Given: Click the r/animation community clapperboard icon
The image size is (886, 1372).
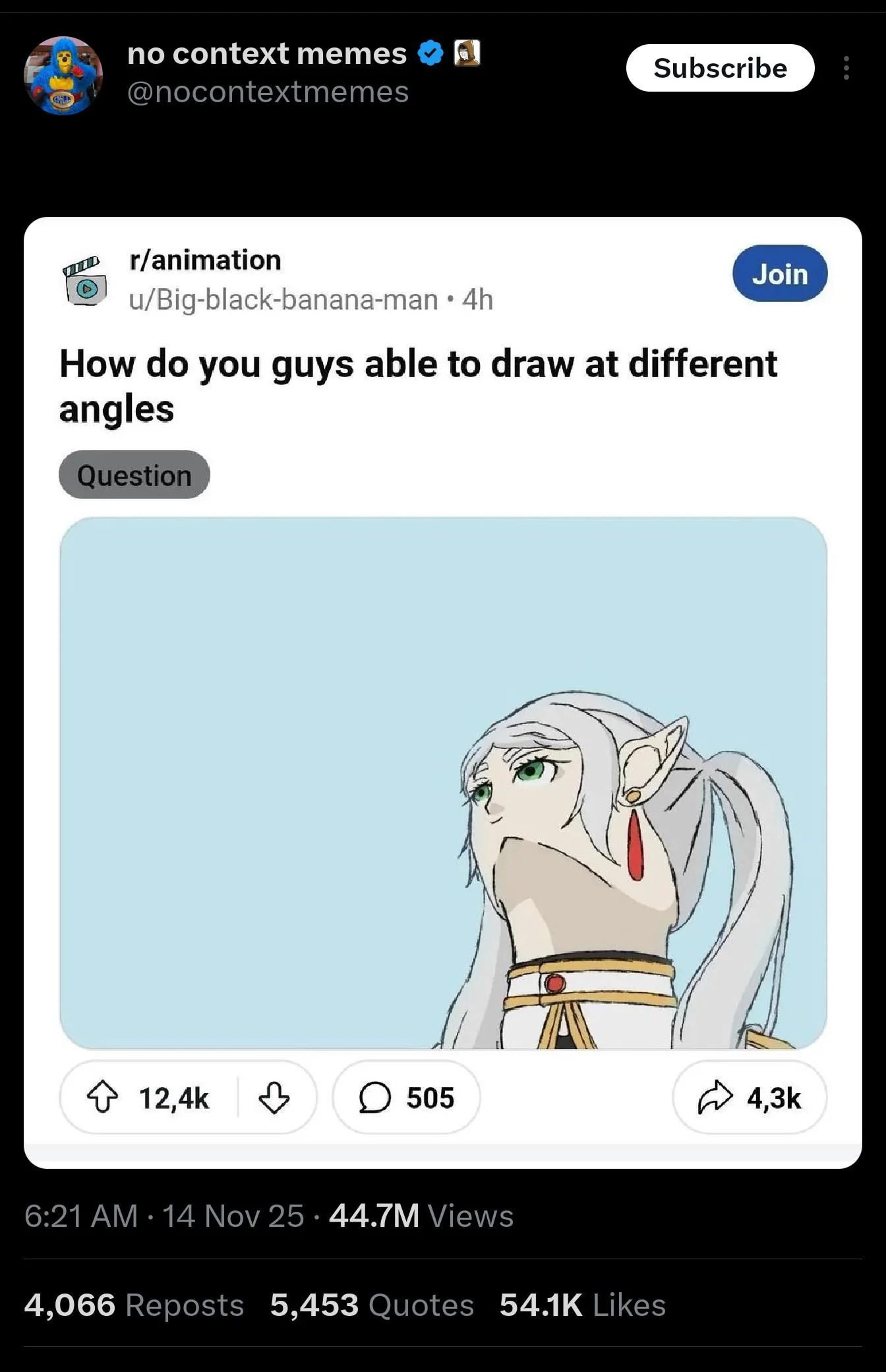Looking at the screenshot, I should [84, 280].
